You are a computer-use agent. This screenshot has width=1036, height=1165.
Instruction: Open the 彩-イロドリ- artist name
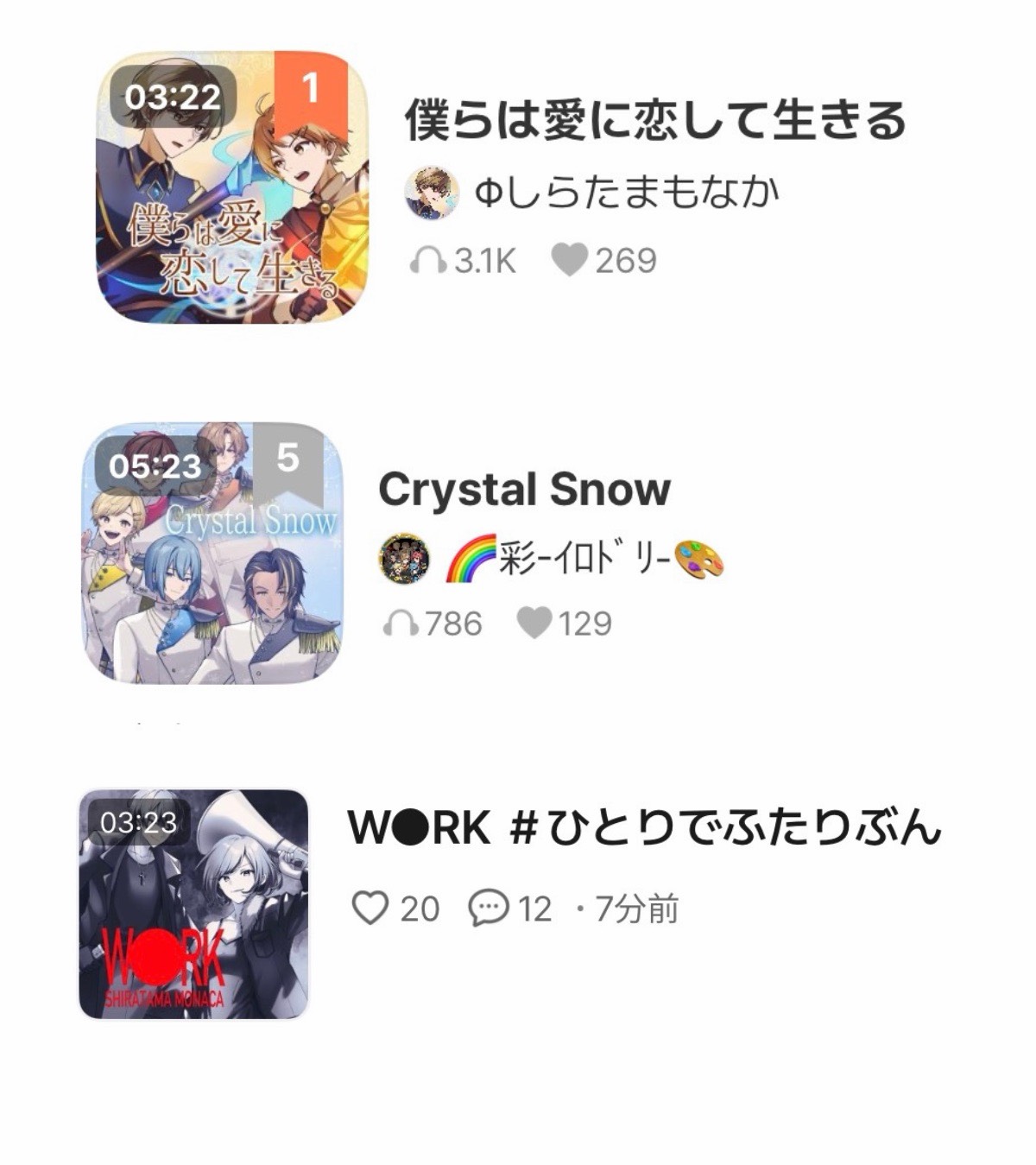587,560
